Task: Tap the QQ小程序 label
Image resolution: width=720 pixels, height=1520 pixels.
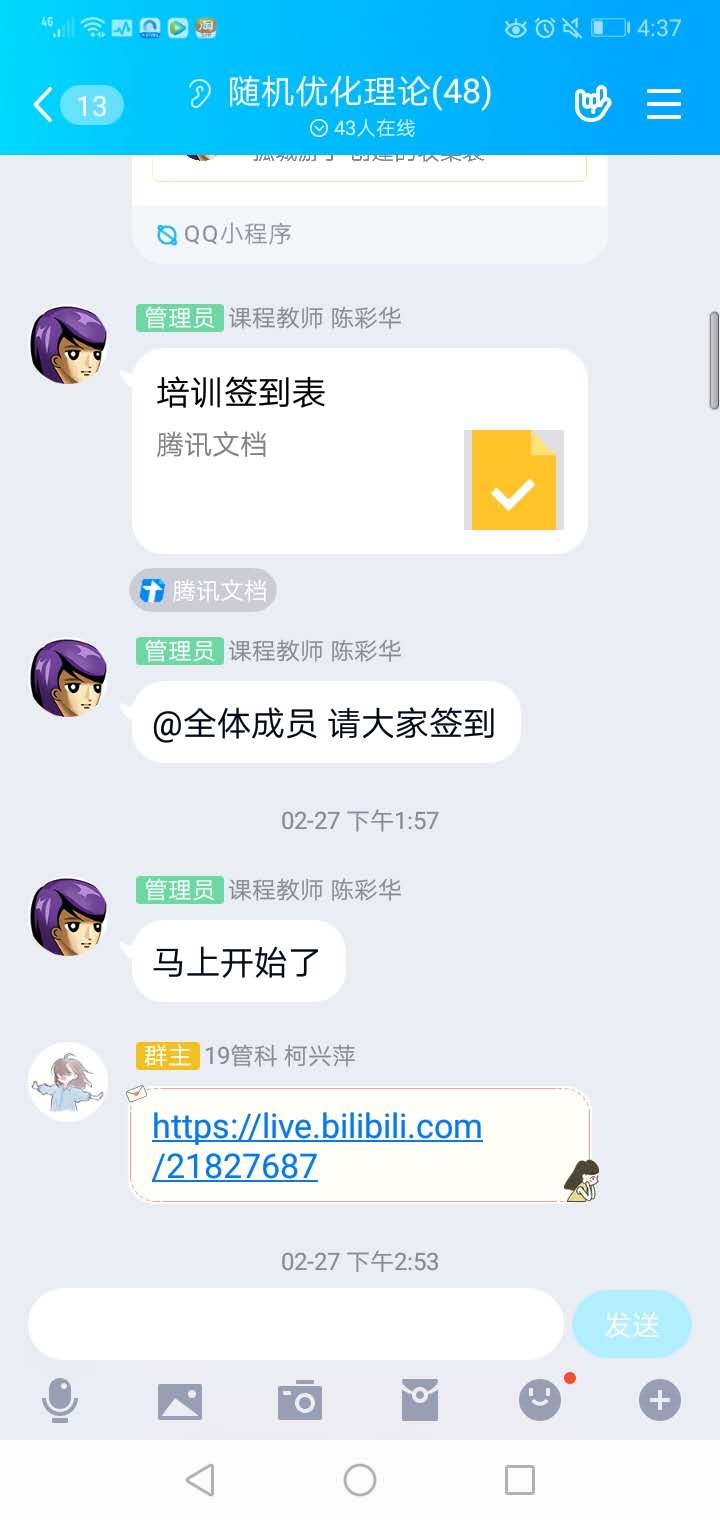Action: (225, 234)
